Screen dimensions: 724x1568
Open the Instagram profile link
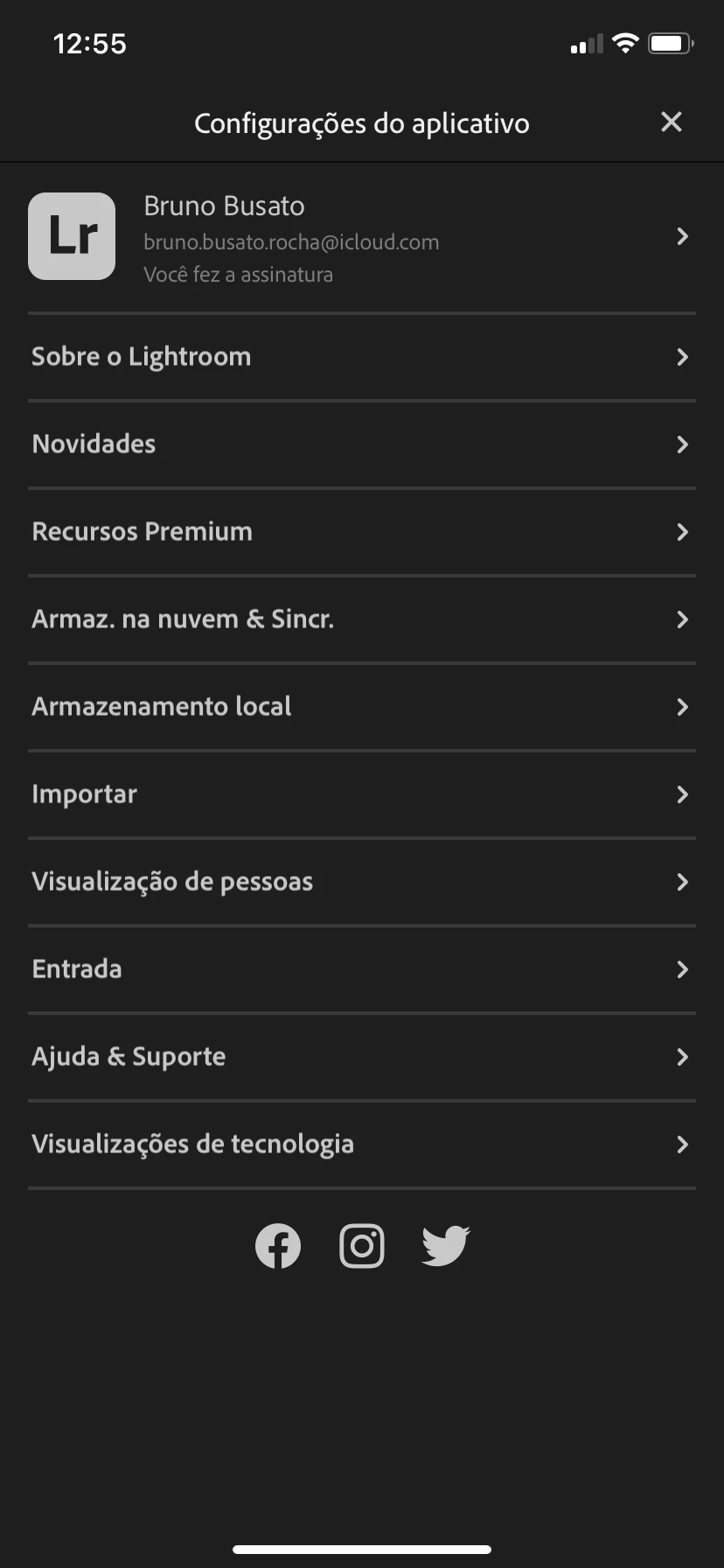[x=362, y=1246]
